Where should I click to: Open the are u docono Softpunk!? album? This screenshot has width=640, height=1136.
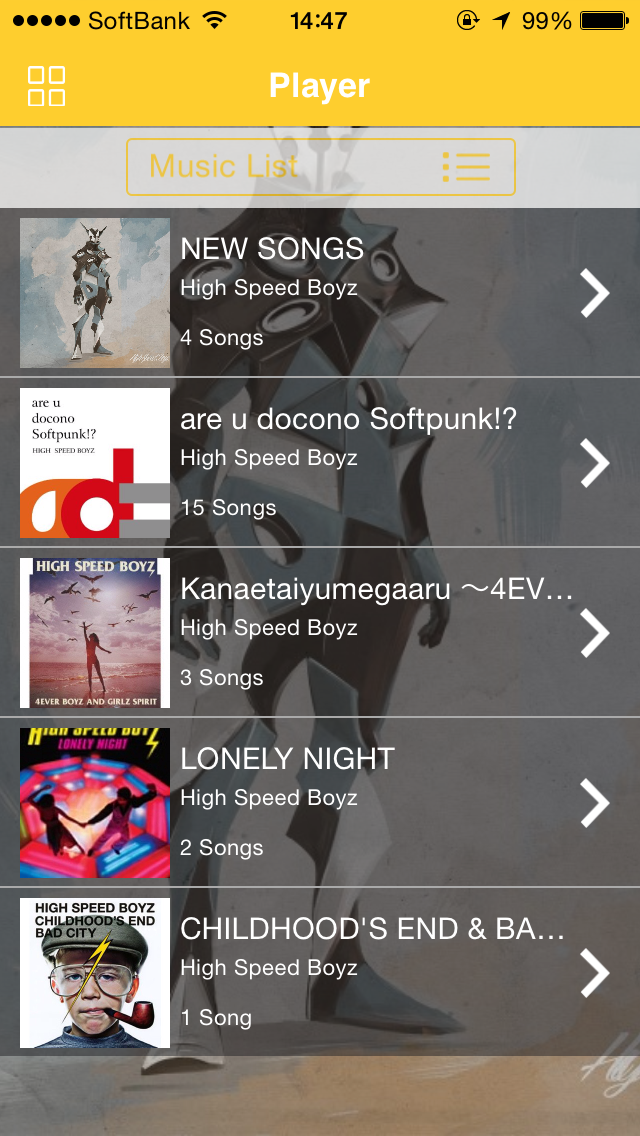[320, 463]
